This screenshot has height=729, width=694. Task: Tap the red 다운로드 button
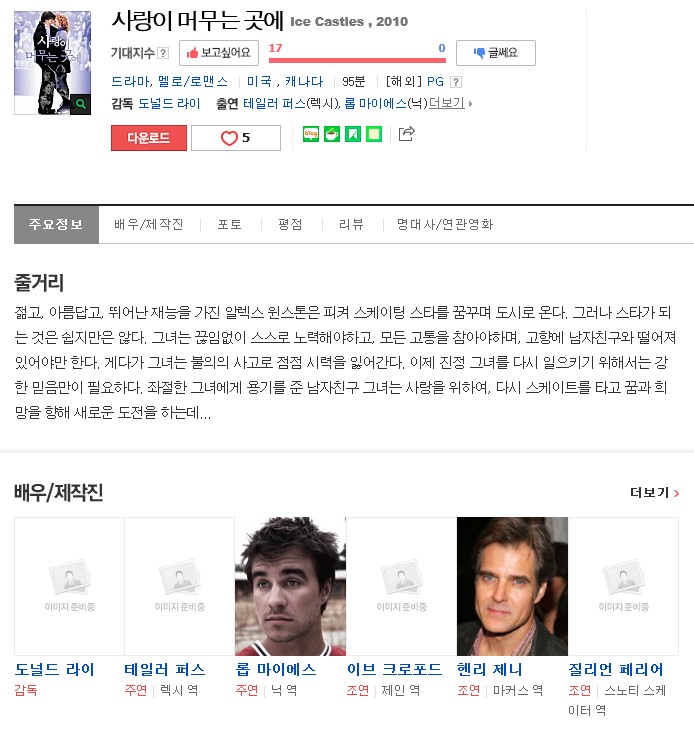(149, 138)
